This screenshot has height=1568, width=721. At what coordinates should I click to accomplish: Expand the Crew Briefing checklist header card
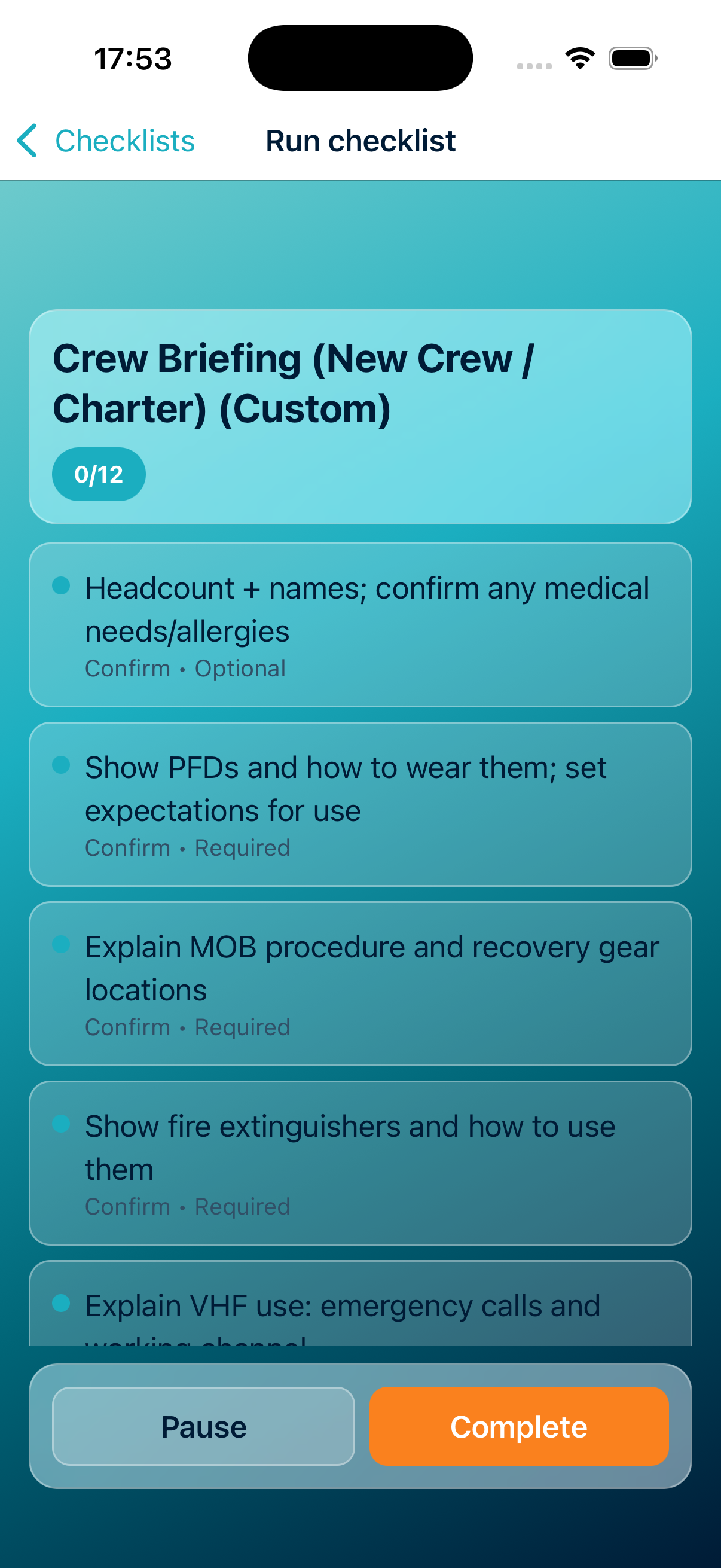360,416
